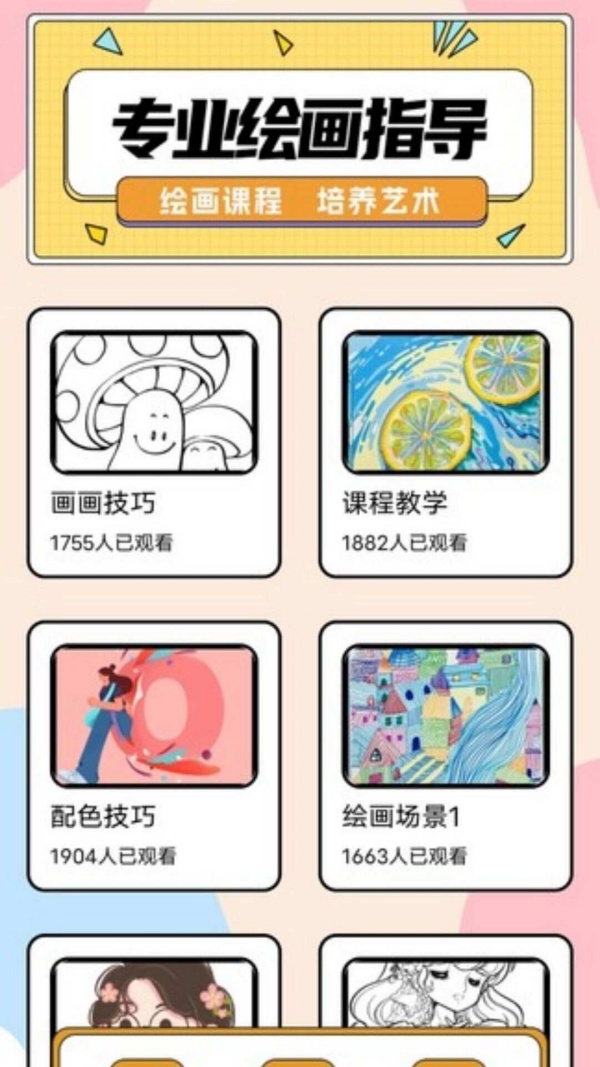Open the 绘画场景1 course card
The image size is (600, 1067).
pos(446,755)
